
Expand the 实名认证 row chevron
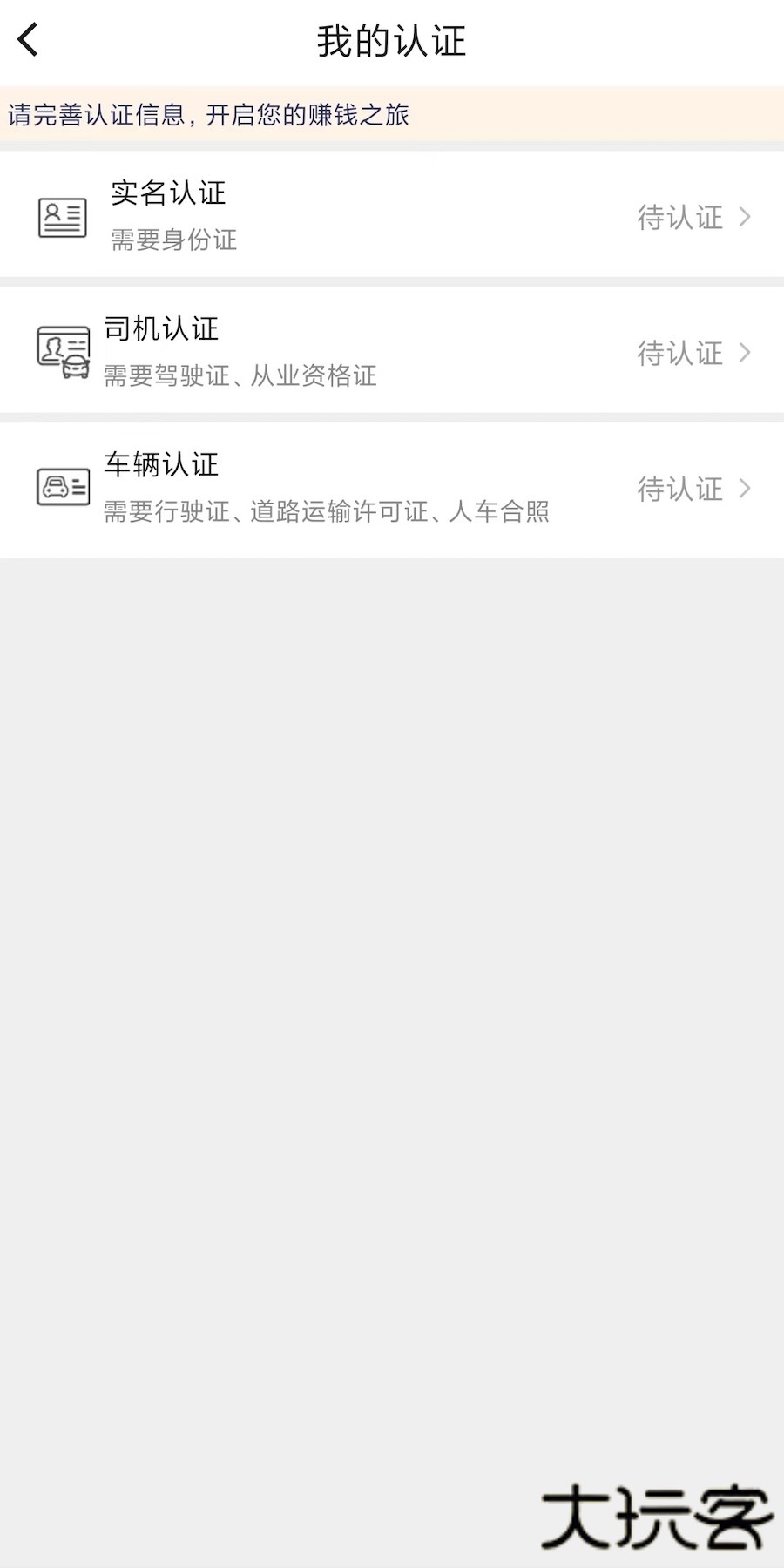(746, 217)
